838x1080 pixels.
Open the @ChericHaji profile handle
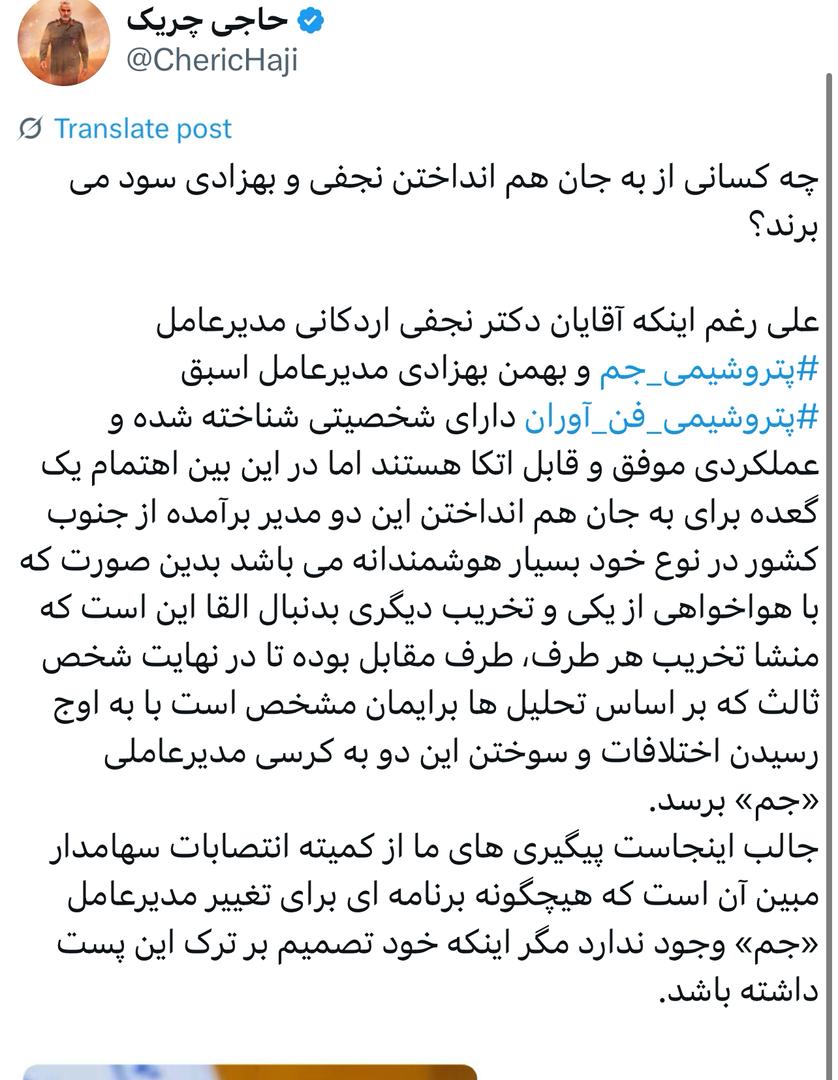click(x=211, y=61)
